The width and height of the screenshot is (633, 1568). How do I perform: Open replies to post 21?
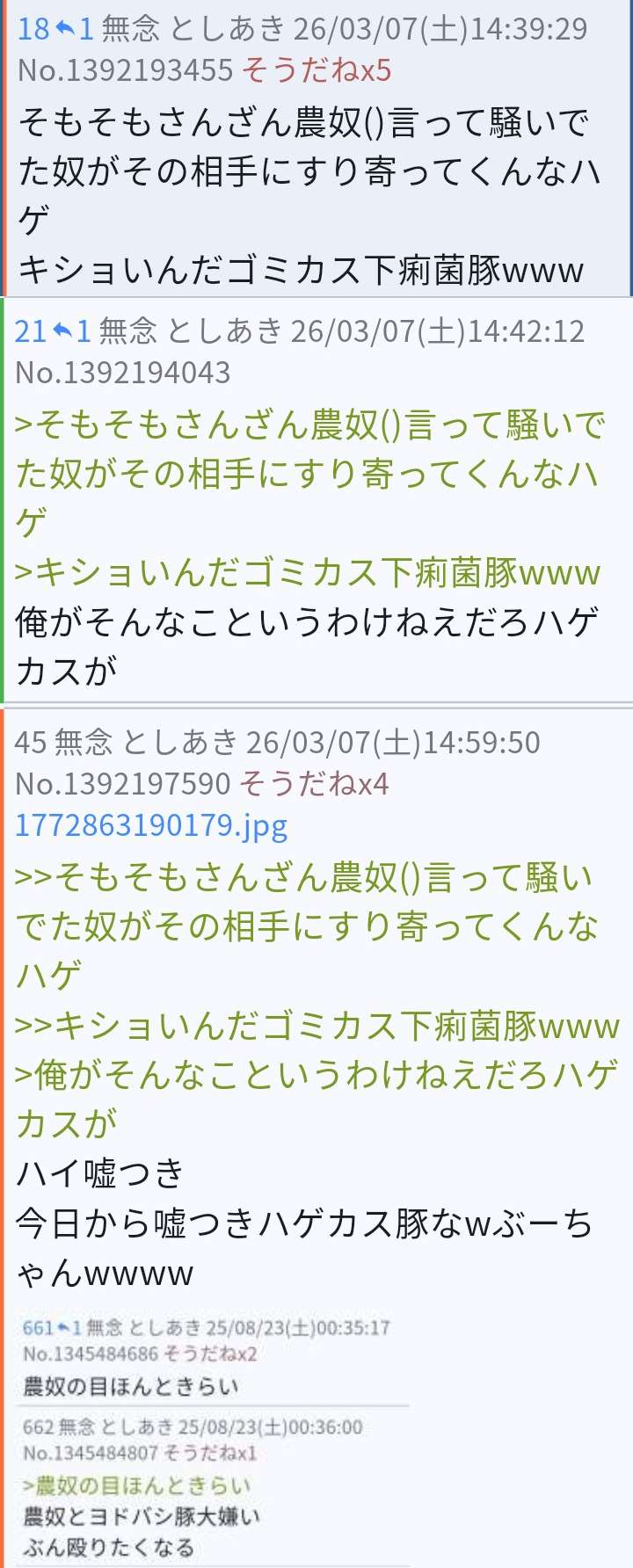click(x=71, y=331)
